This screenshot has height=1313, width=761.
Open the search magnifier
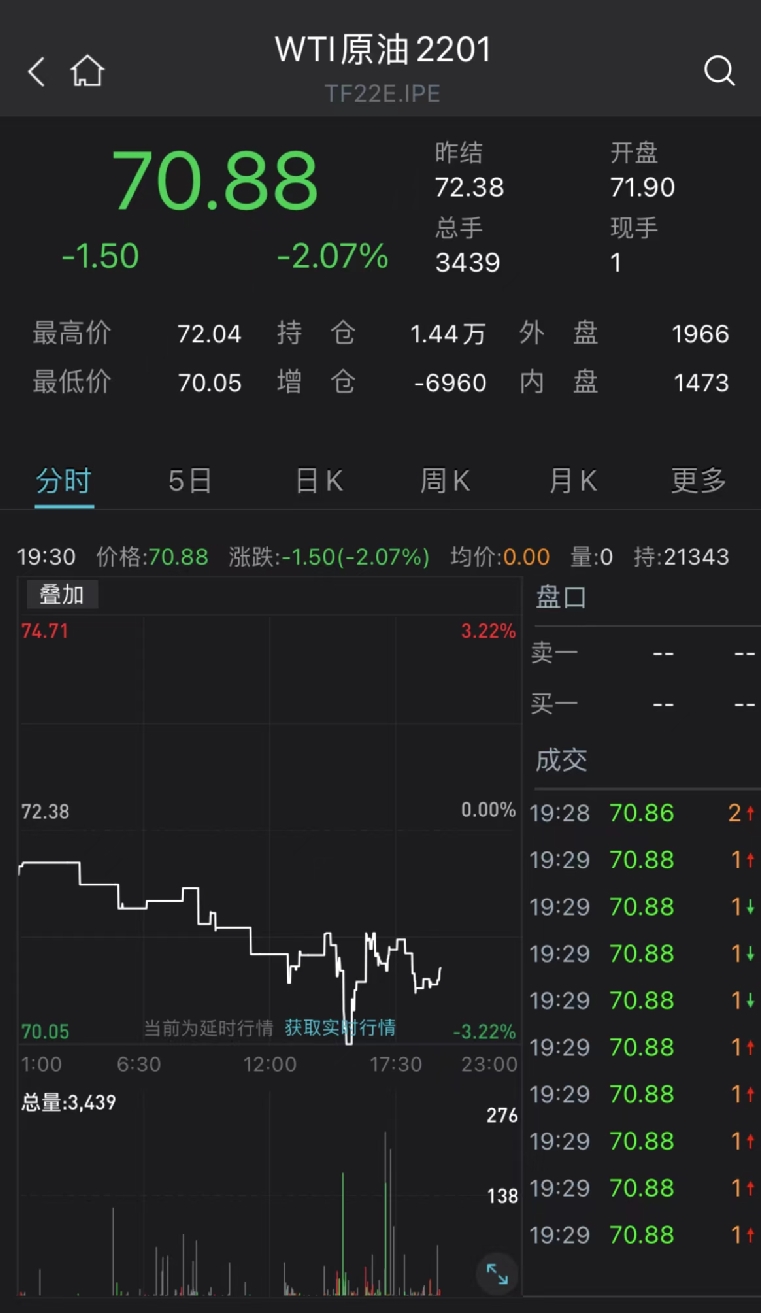[x=719, y=71]
